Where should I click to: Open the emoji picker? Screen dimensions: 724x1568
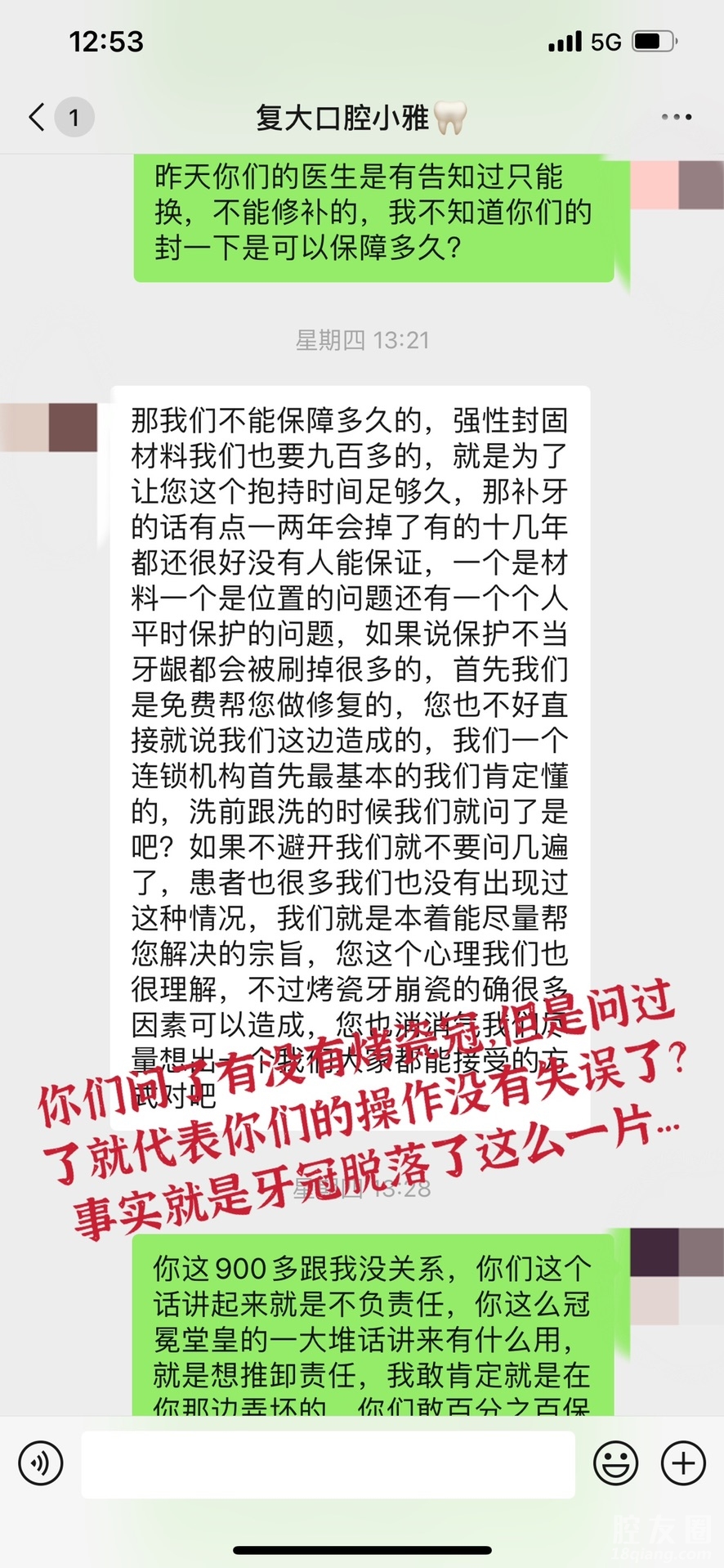click(615, 1463)
